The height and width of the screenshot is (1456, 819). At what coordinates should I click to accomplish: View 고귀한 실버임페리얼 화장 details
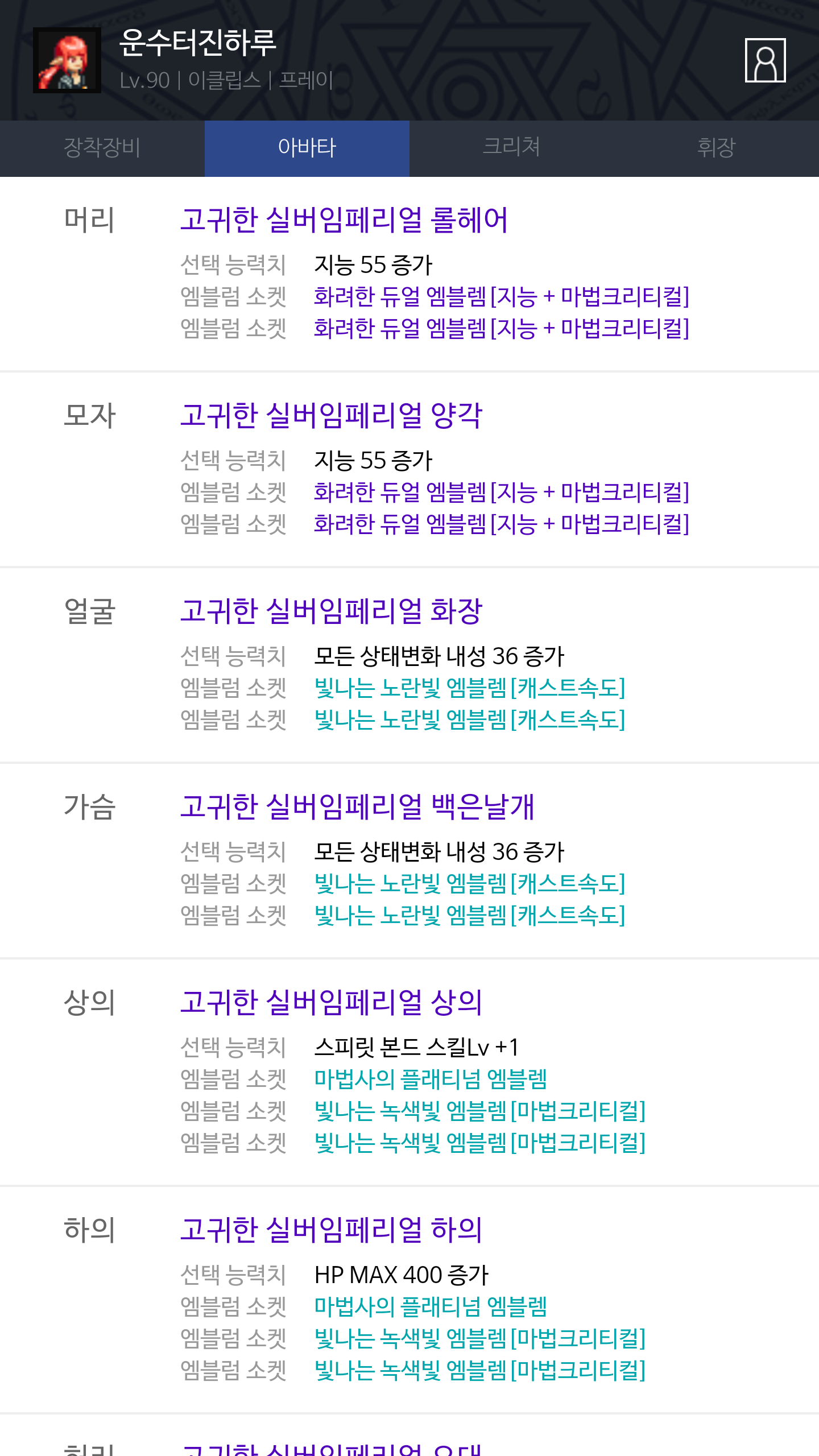331,611
